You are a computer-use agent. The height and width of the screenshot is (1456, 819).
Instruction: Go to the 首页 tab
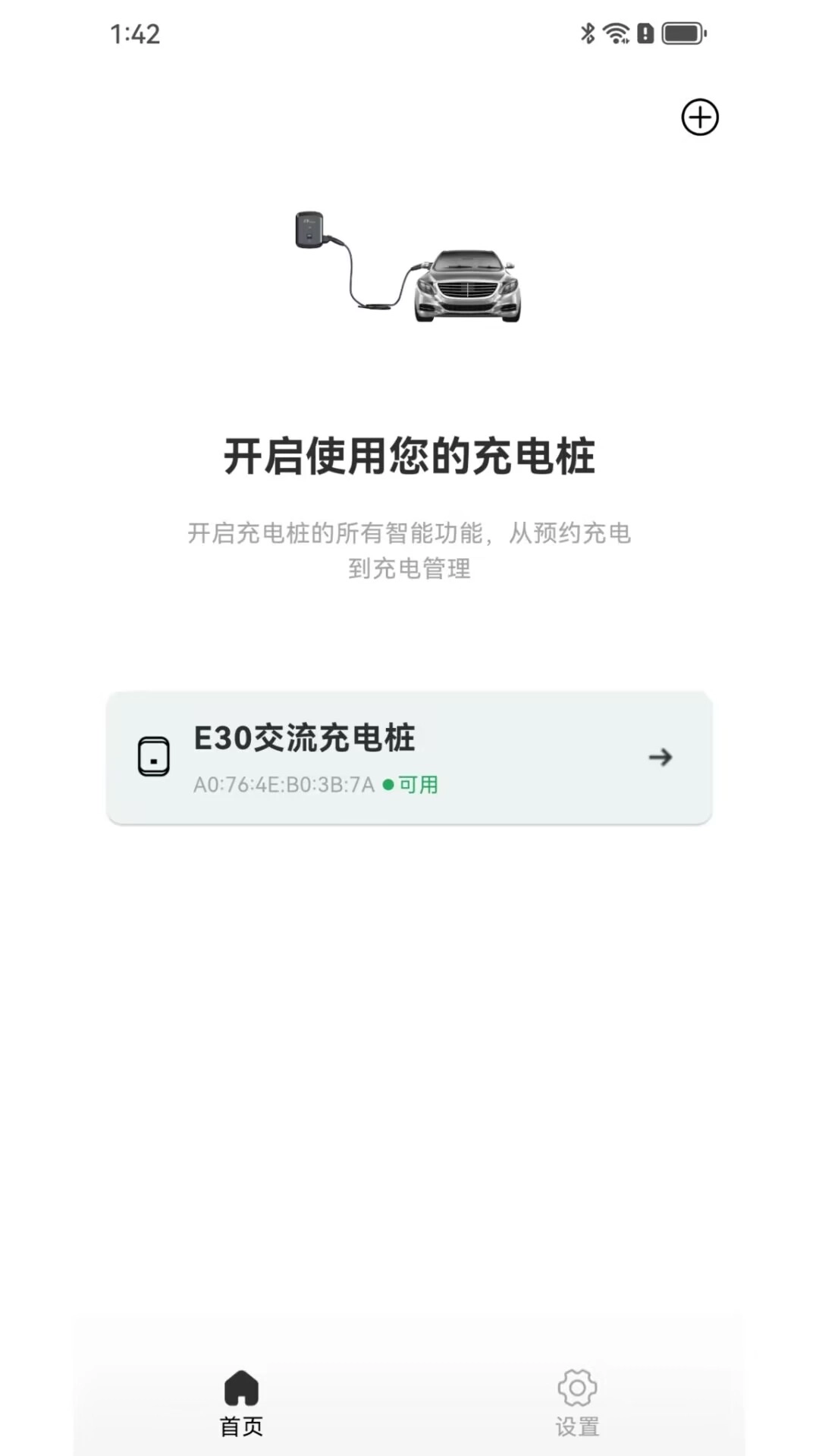pos(241,1403)
